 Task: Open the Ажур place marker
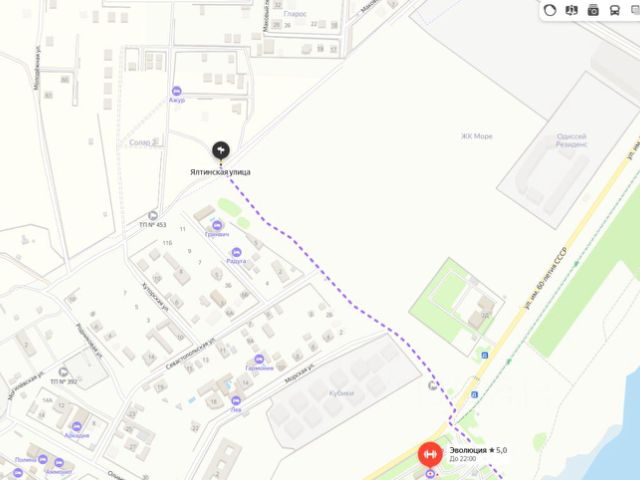tap(178, 90)
